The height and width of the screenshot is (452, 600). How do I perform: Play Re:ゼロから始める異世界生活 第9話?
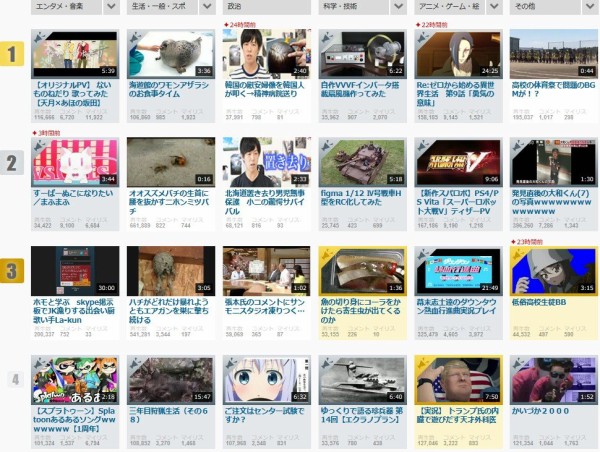point(458,54)
